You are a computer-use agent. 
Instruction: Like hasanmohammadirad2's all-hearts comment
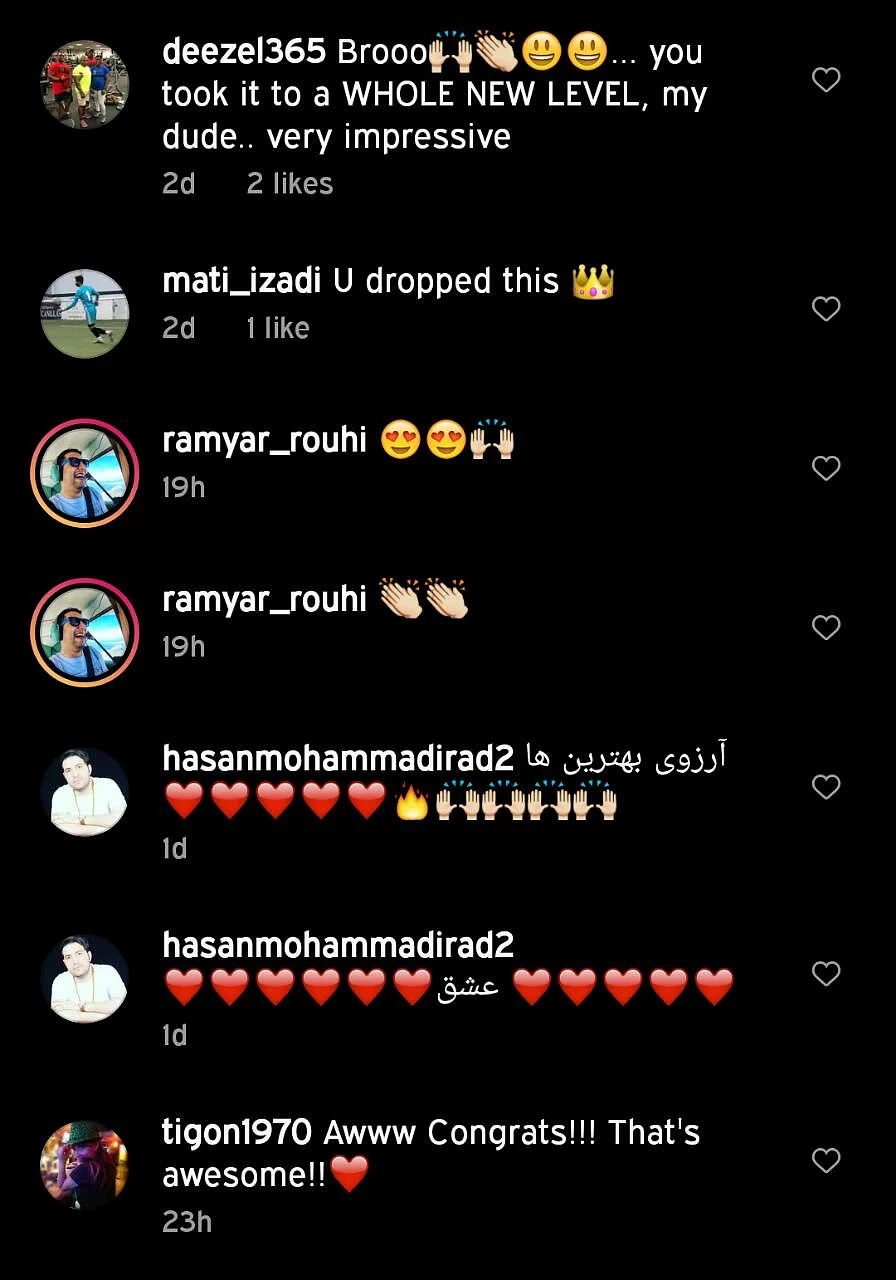[x=825, y=973]
